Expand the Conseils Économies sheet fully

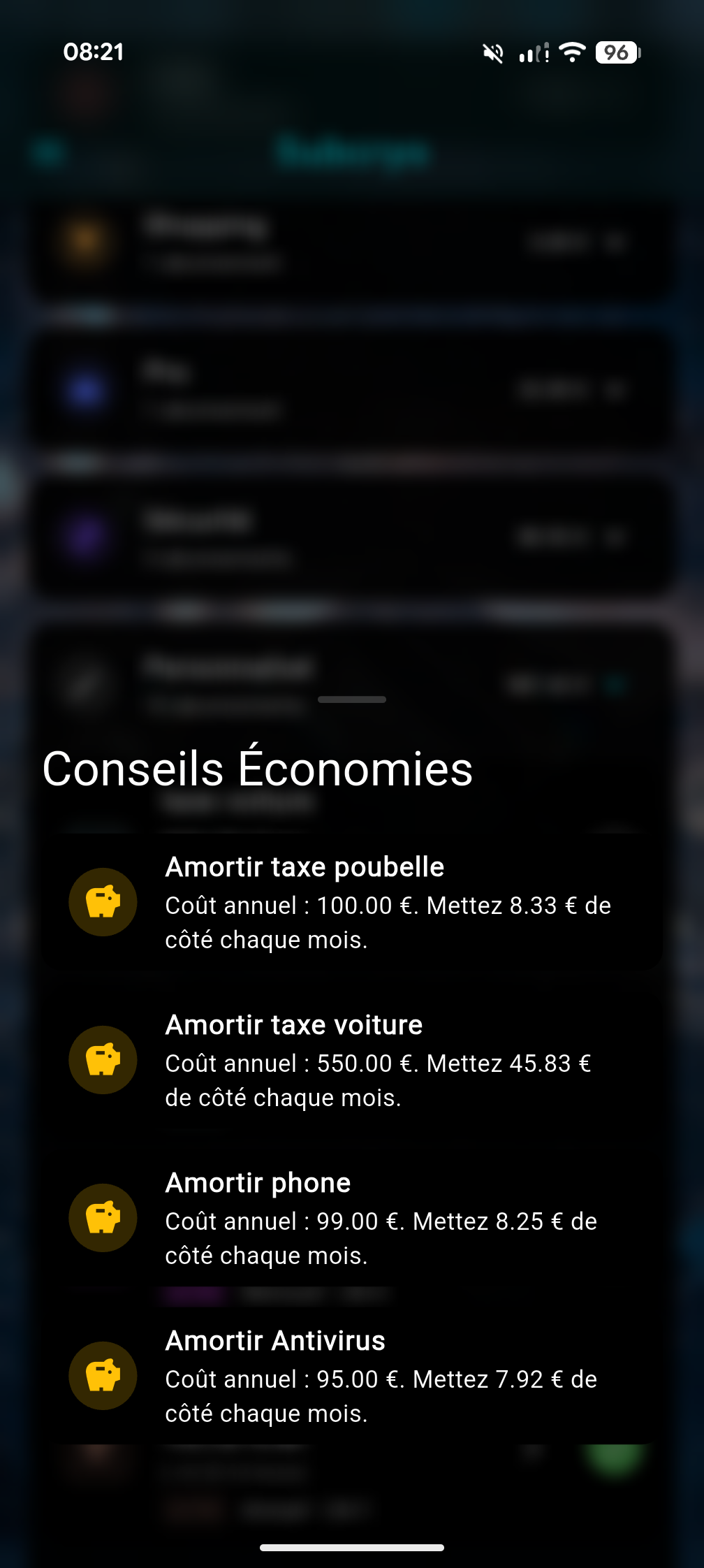(352, 698)
